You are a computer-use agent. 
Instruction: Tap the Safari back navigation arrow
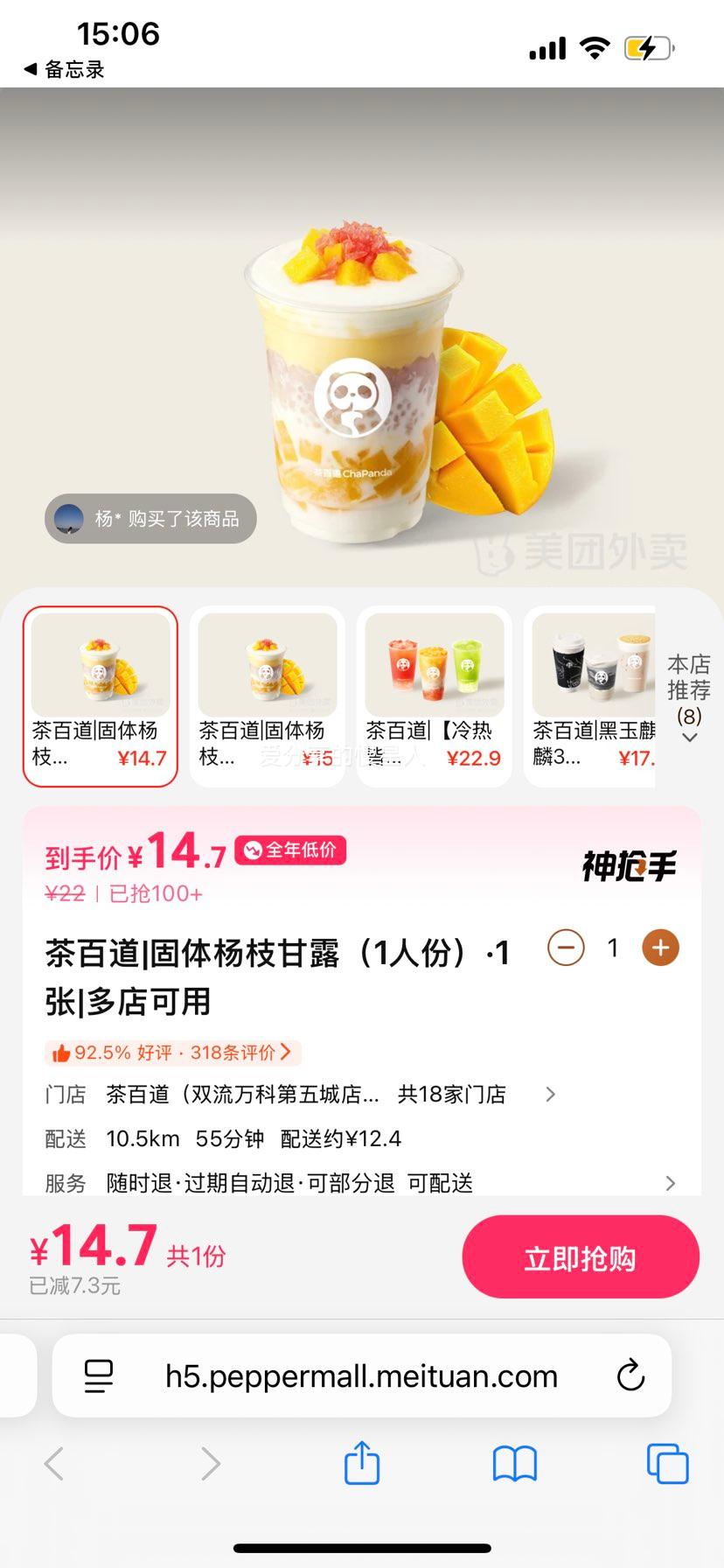56,1464
